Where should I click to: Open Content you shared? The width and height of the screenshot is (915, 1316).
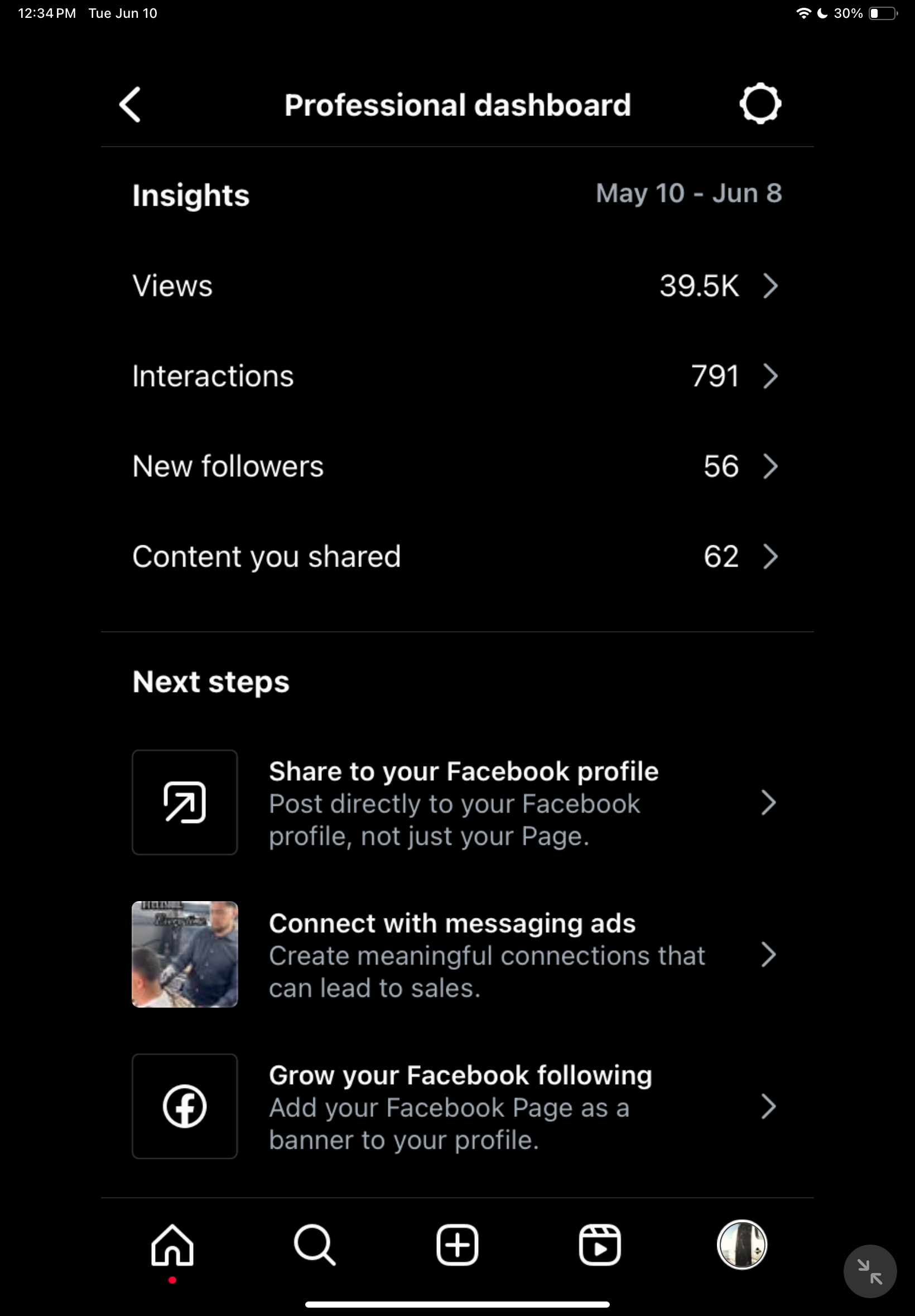457,557
